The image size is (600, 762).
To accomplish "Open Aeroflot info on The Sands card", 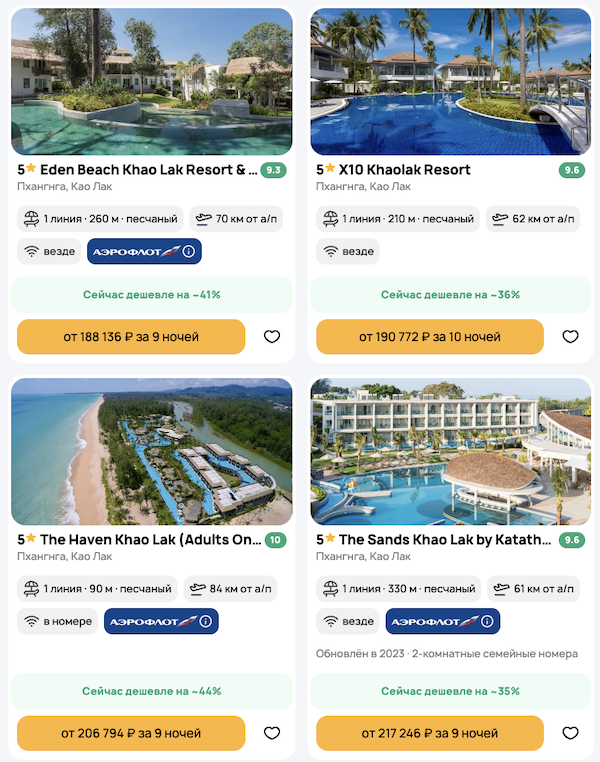I will [487, 622].
